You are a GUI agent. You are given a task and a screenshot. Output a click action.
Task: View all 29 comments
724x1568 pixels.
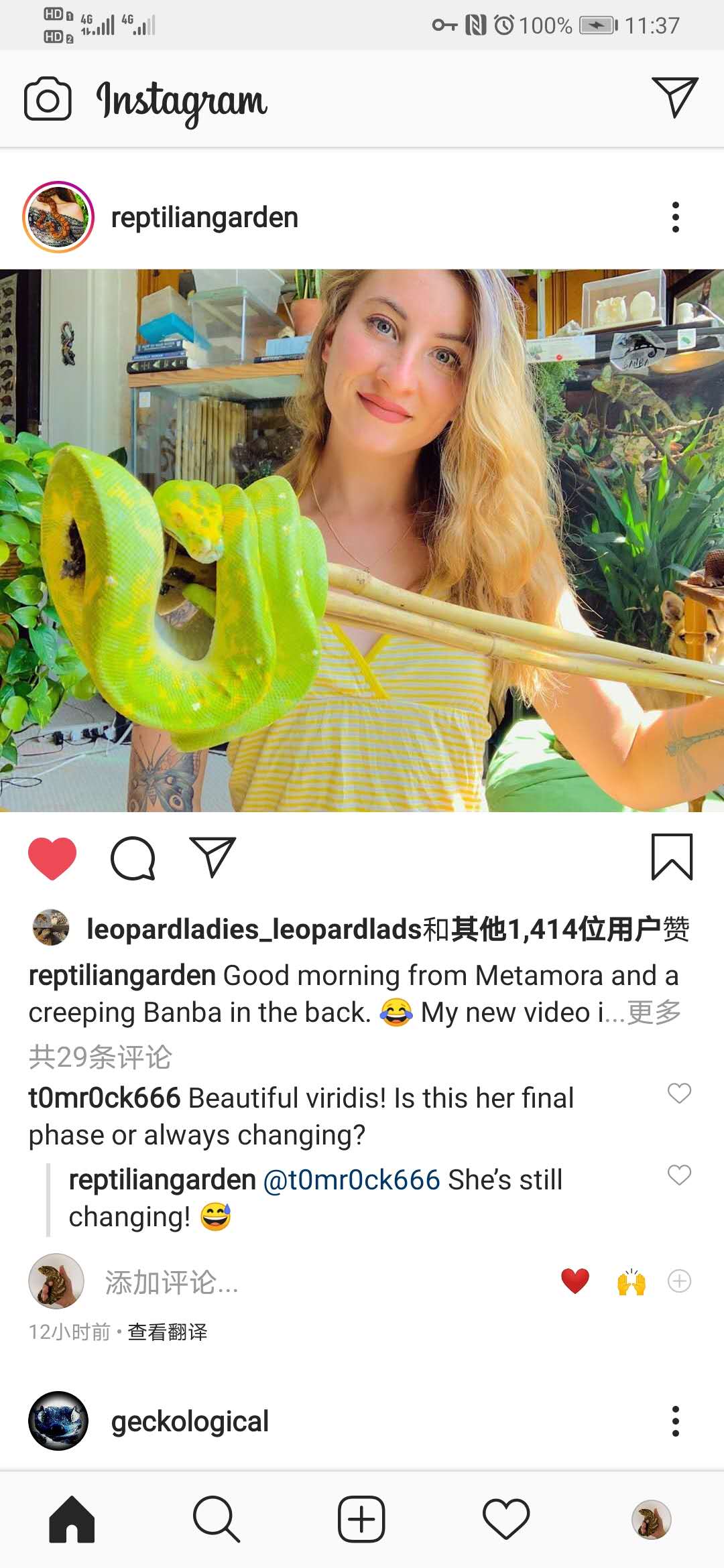tap(101, 1057)
